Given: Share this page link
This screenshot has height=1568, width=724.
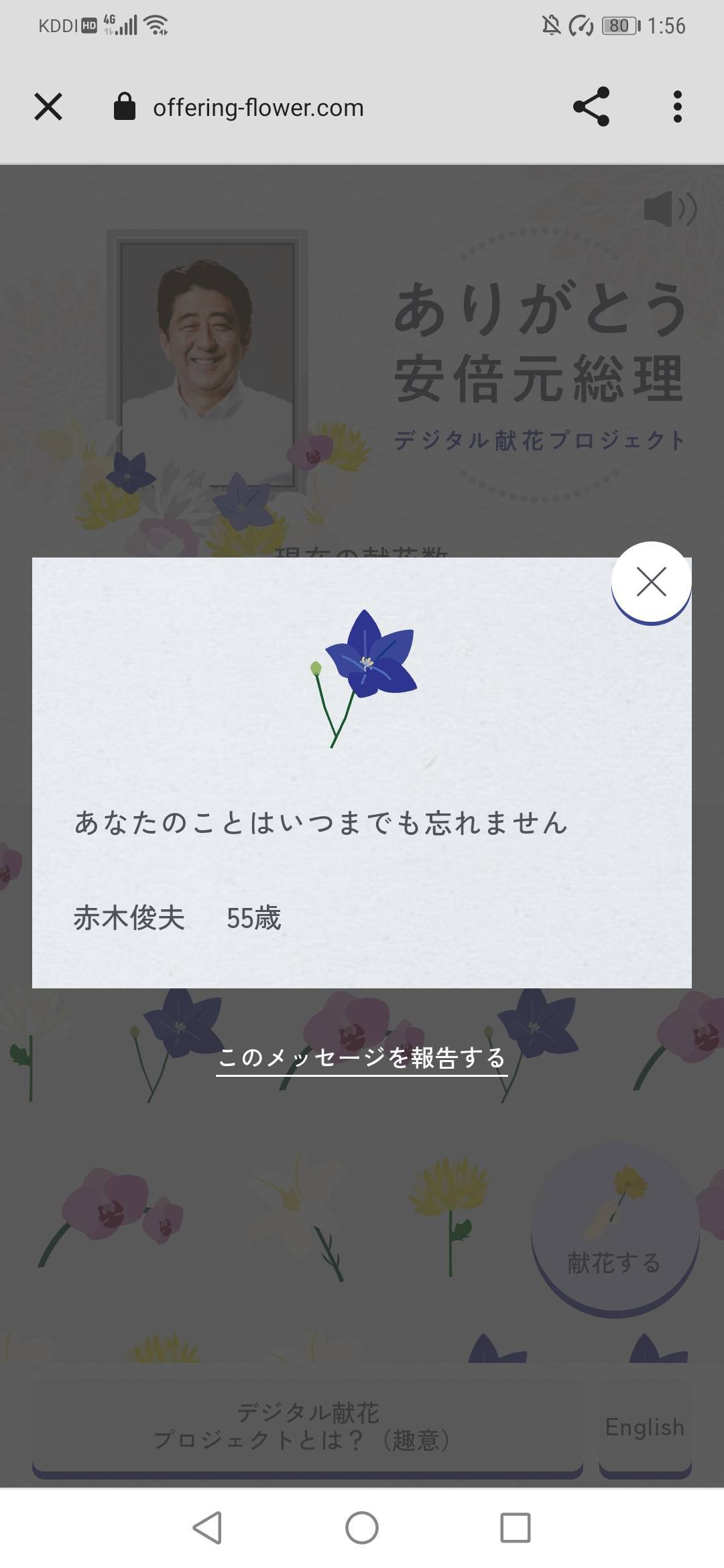Looking at the screenshot, I should click(x=591, y=107).
